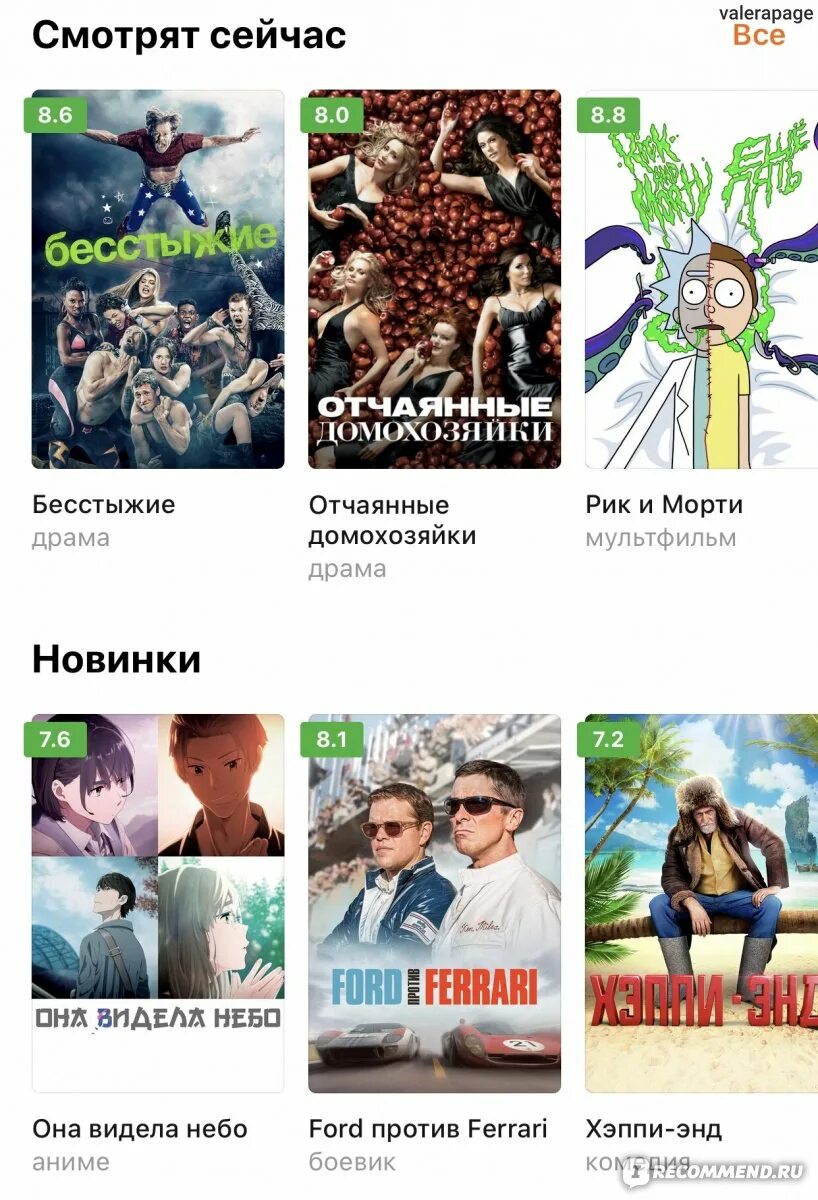This screenshot has height=1200, width=818.
Task: View Ford против Ferrari movie
Action: [434, 903]
